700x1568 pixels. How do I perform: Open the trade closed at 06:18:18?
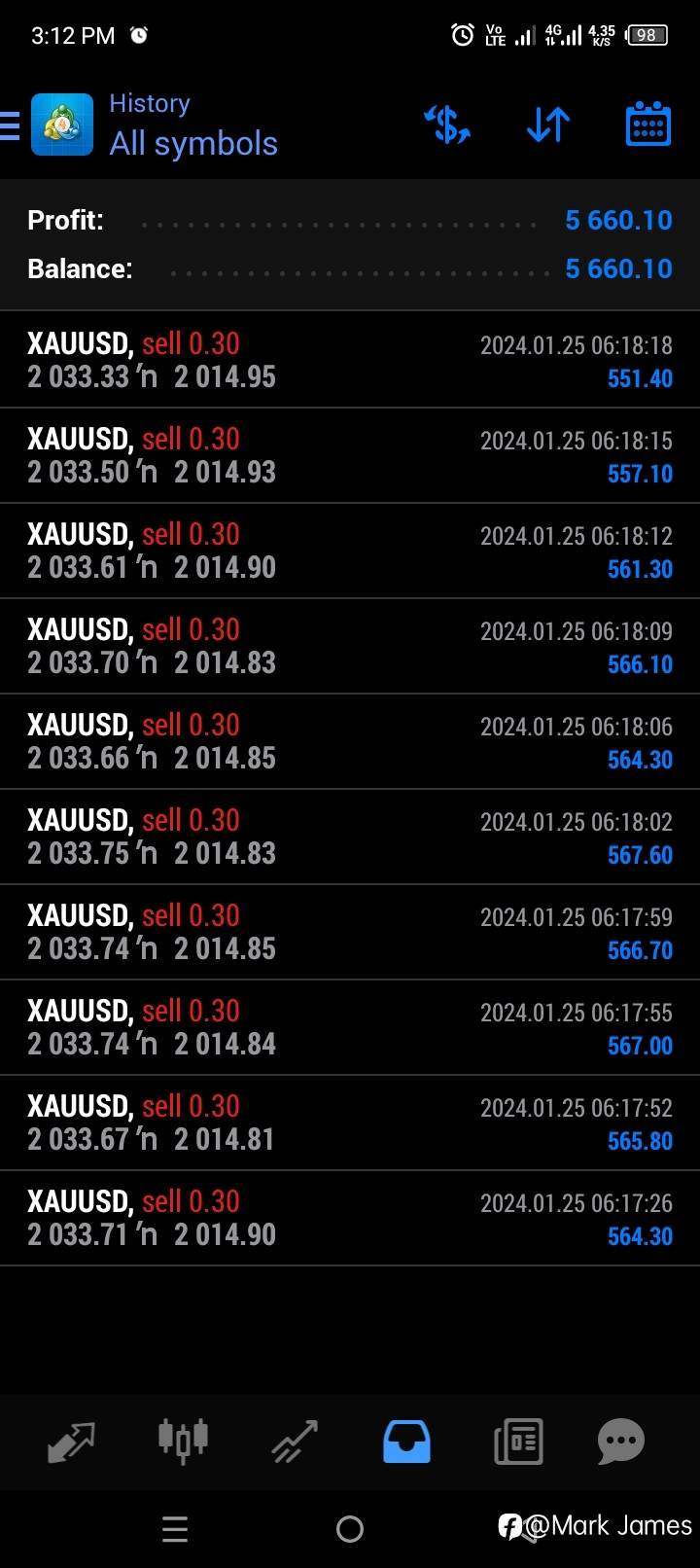click(x=350, y=360)
